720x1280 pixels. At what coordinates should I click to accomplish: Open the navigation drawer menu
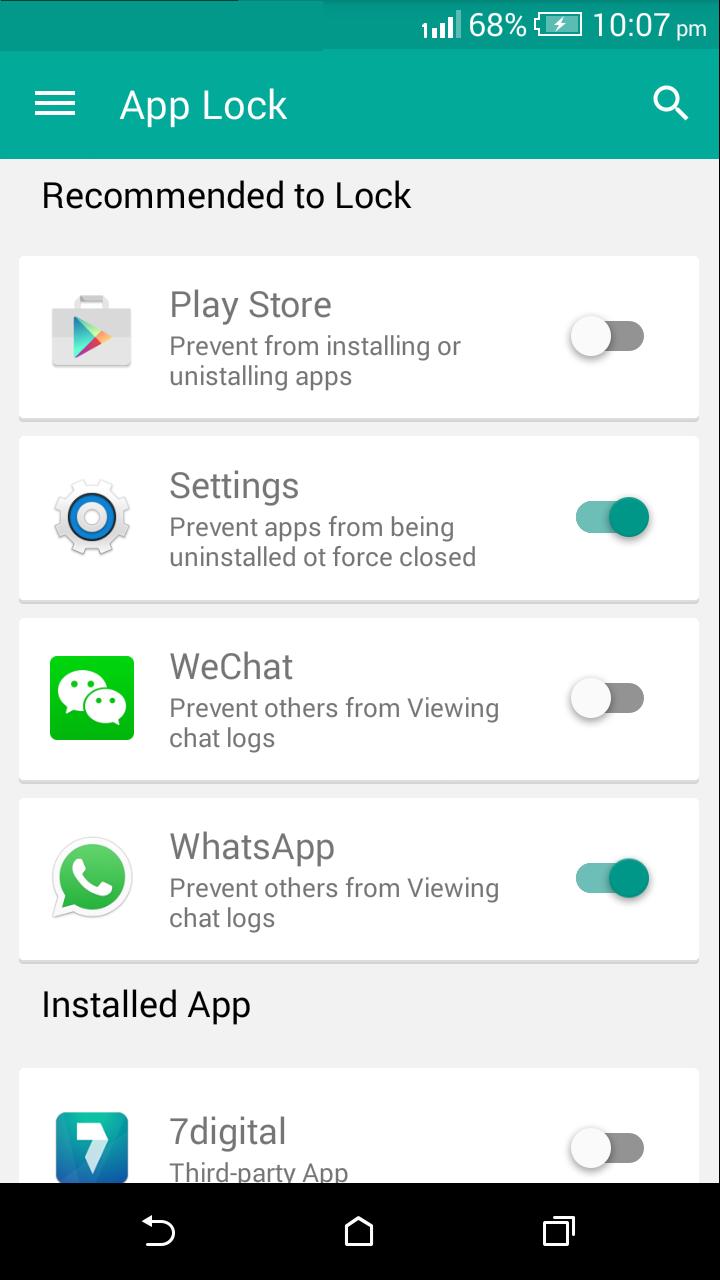tap(55, 103)
